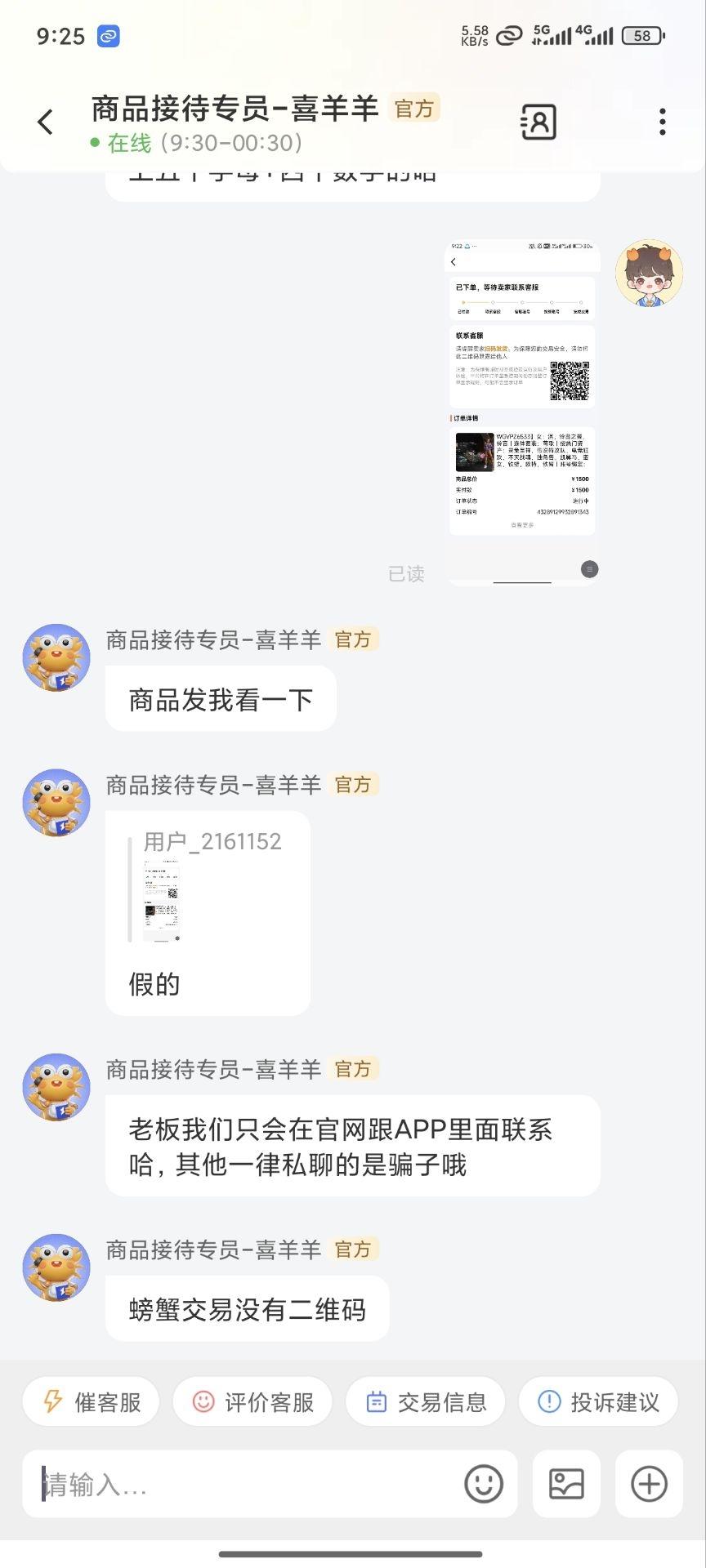Click the back arrow to leave chat
This screenshot has height=1568, width=706.
(45, 121)
